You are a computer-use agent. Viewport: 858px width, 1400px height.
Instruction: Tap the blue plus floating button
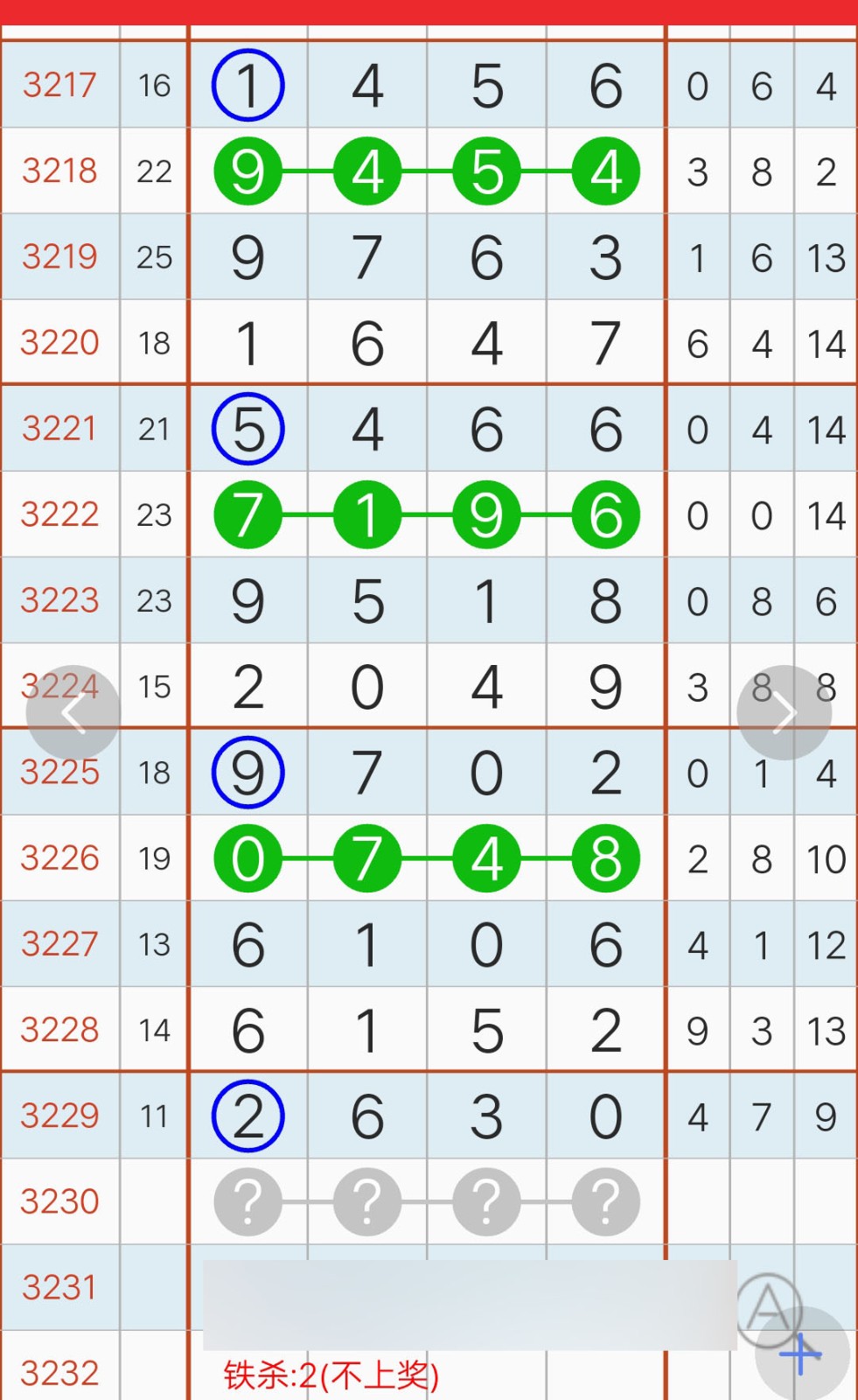click(x=802, y=1354)
